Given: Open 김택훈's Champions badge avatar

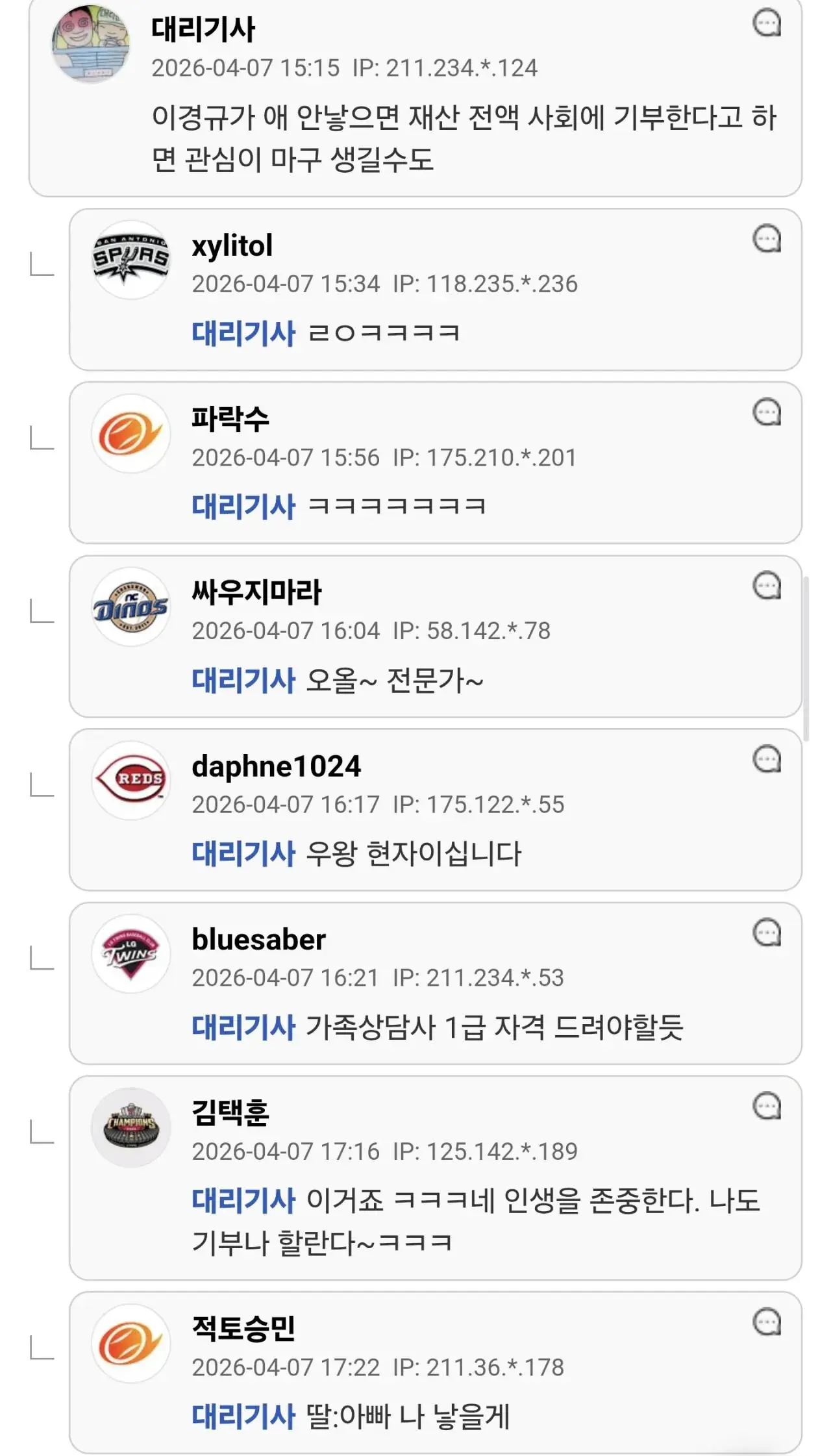Looking at the screenshot, I should tap(130, 1129).
